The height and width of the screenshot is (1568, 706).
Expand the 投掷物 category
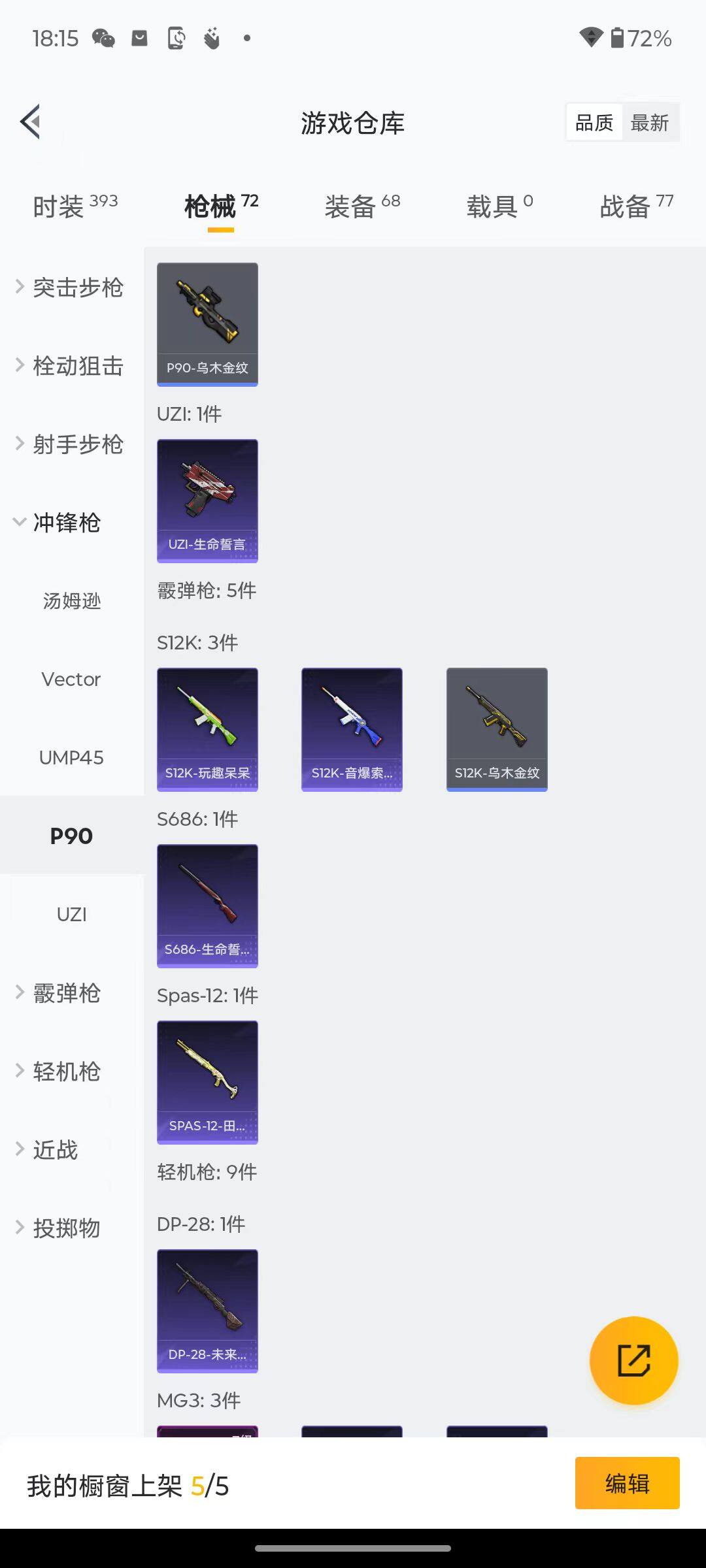tap(65, 1228)
